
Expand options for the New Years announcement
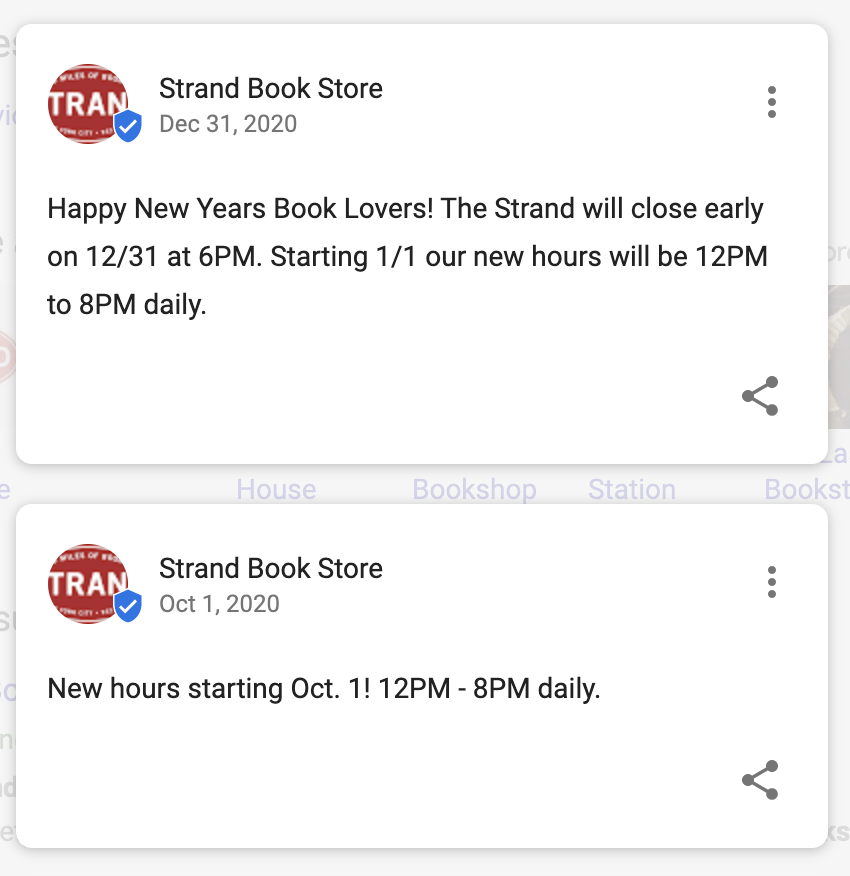tap(772, 101)
